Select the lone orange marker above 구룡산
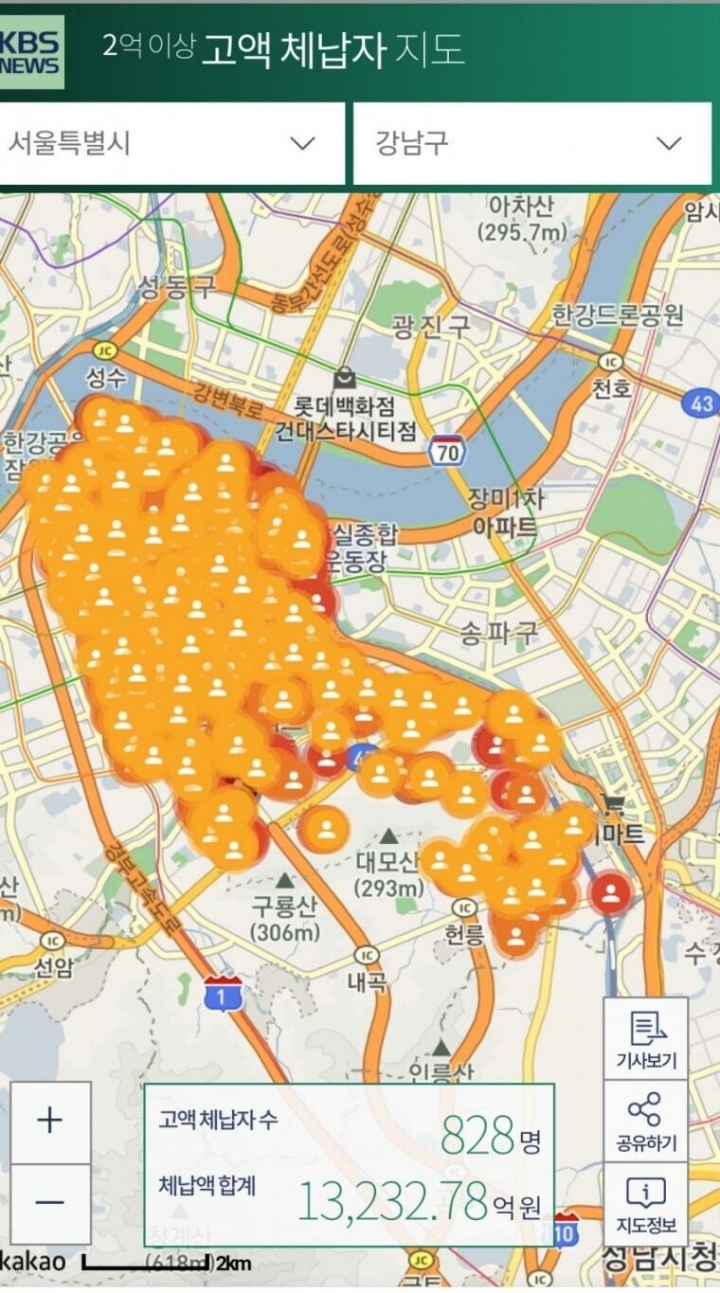The width and height of the screenshot is (720, 1293). [324, 829]
